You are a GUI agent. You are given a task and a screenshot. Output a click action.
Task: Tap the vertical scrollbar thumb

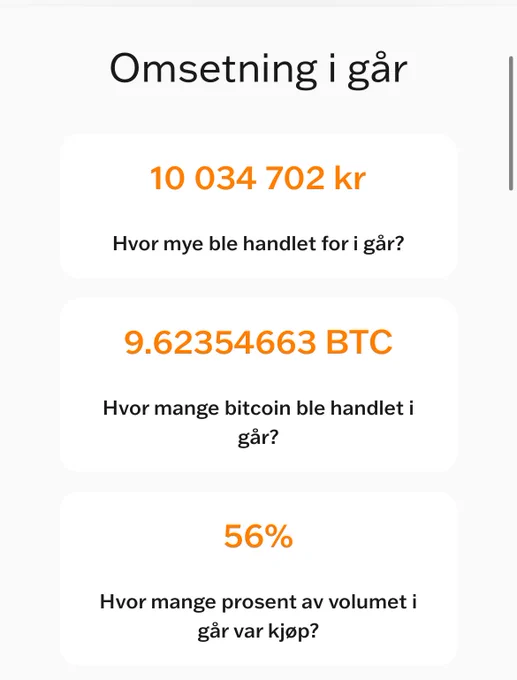tap(511, 123)
